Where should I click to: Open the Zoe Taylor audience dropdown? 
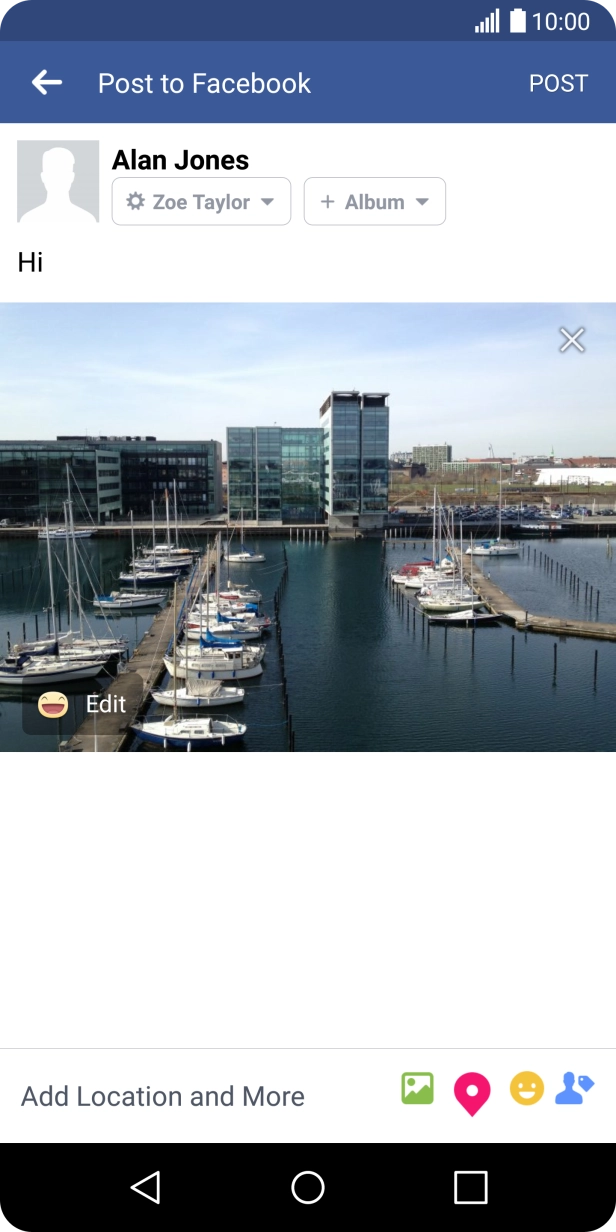(x=201, y=202)
